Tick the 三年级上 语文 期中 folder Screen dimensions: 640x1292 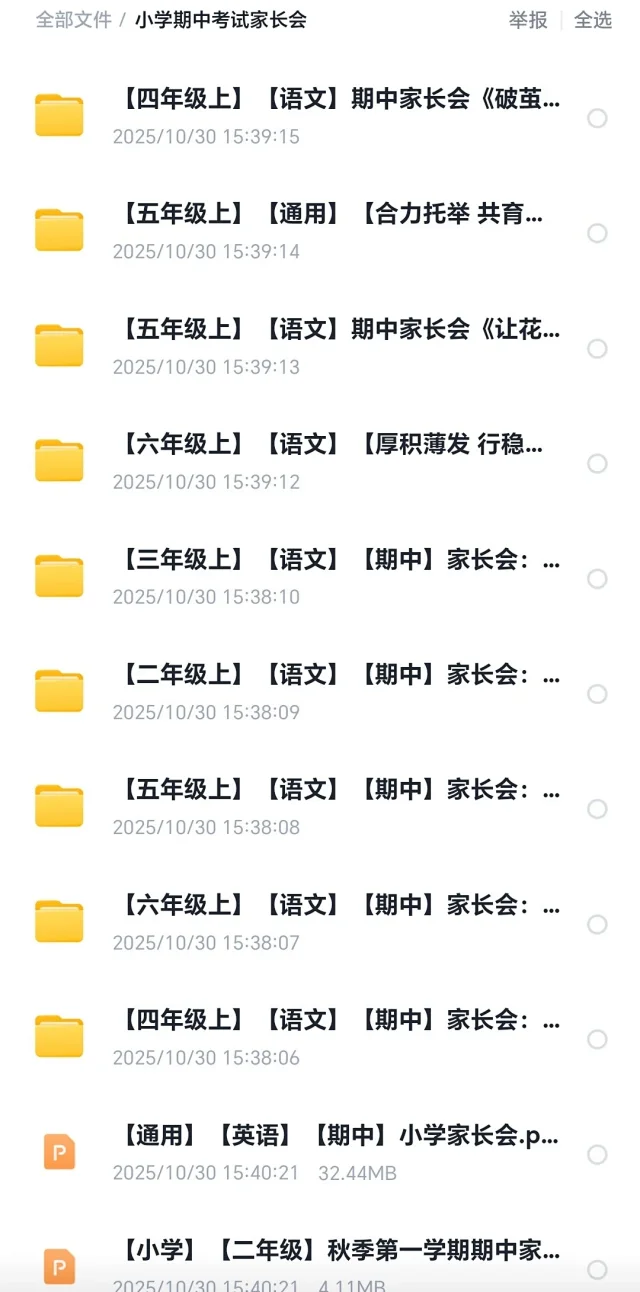[x=597, y=579]
